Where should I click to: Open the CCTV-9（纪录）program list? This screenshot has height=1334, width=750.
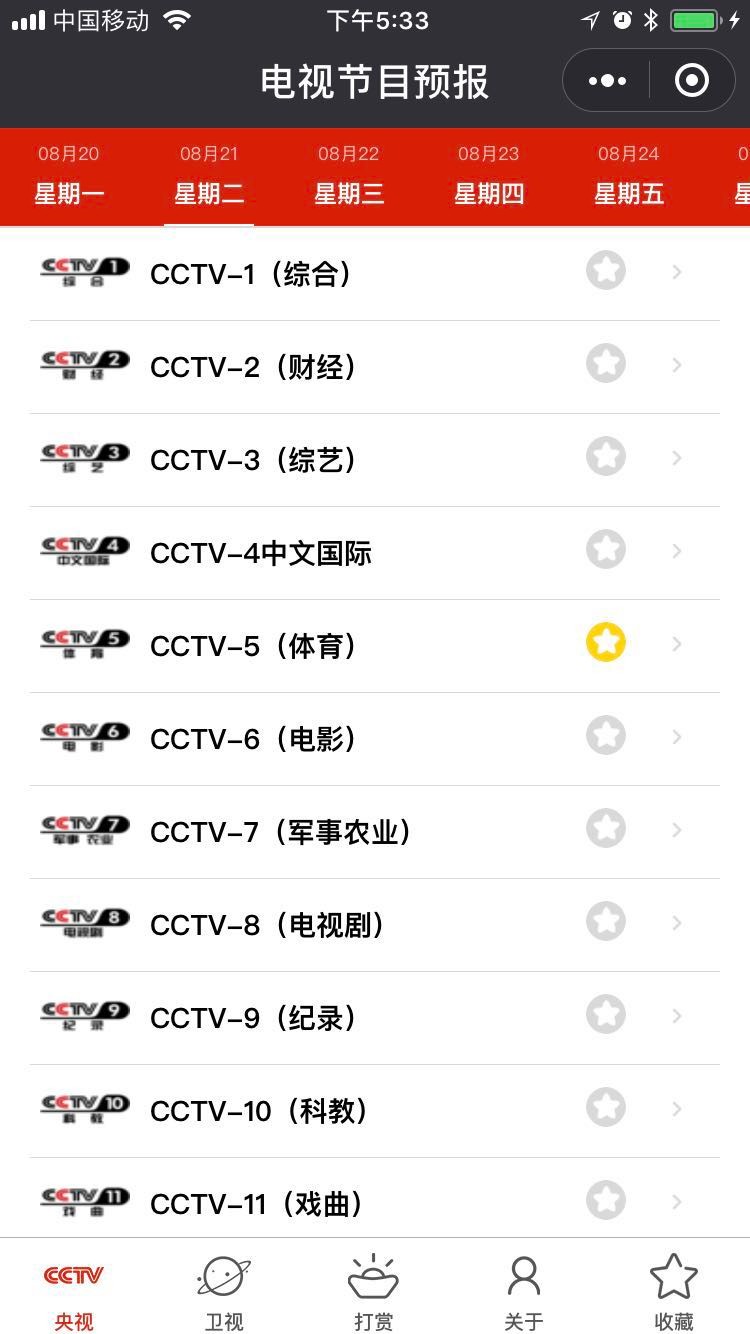coord(375,1018)
